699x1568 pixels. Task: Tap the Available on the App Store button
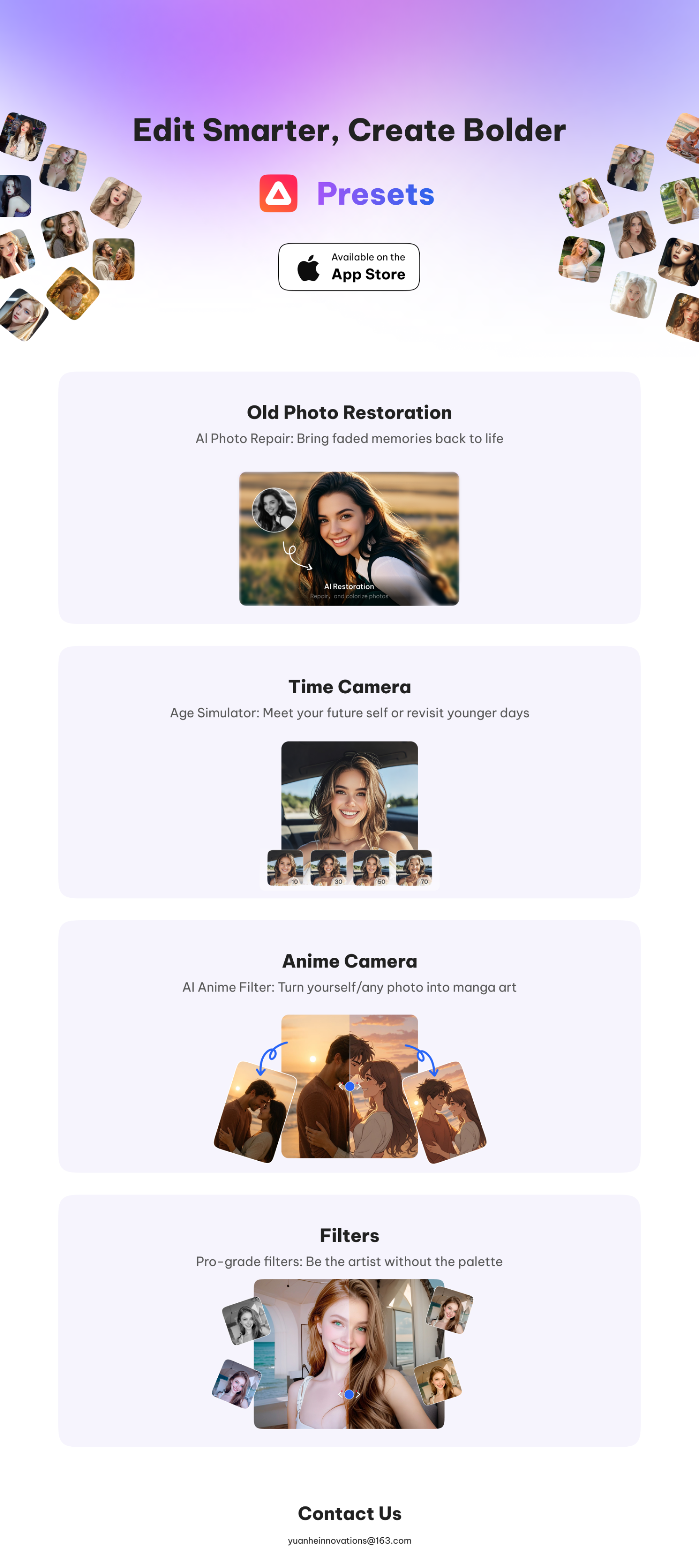(x=348, y=267)
